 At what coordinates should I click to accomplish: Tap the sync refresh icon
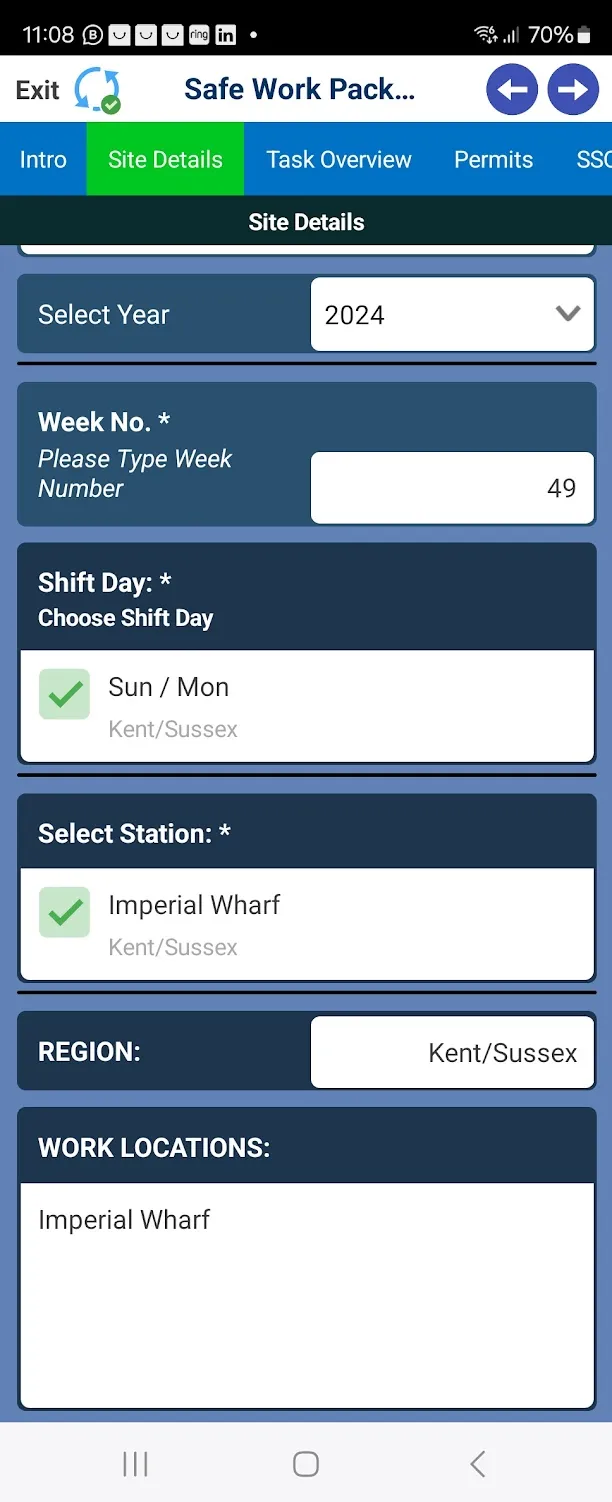coord(97,89)
